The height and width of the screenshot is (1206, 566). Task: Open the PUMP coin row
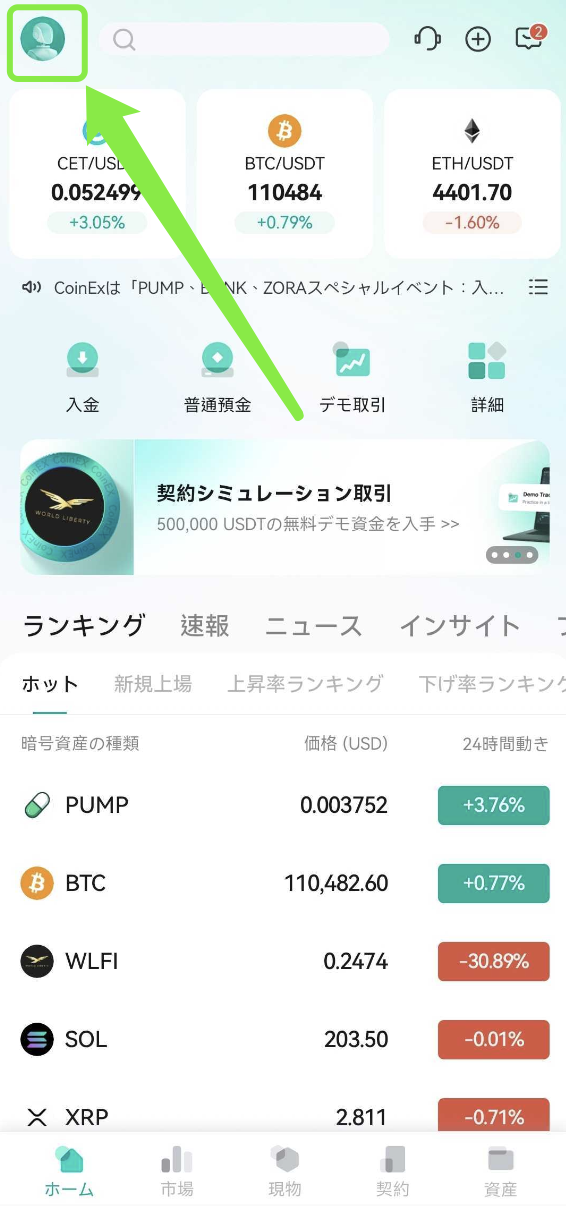tap(285, 805)
